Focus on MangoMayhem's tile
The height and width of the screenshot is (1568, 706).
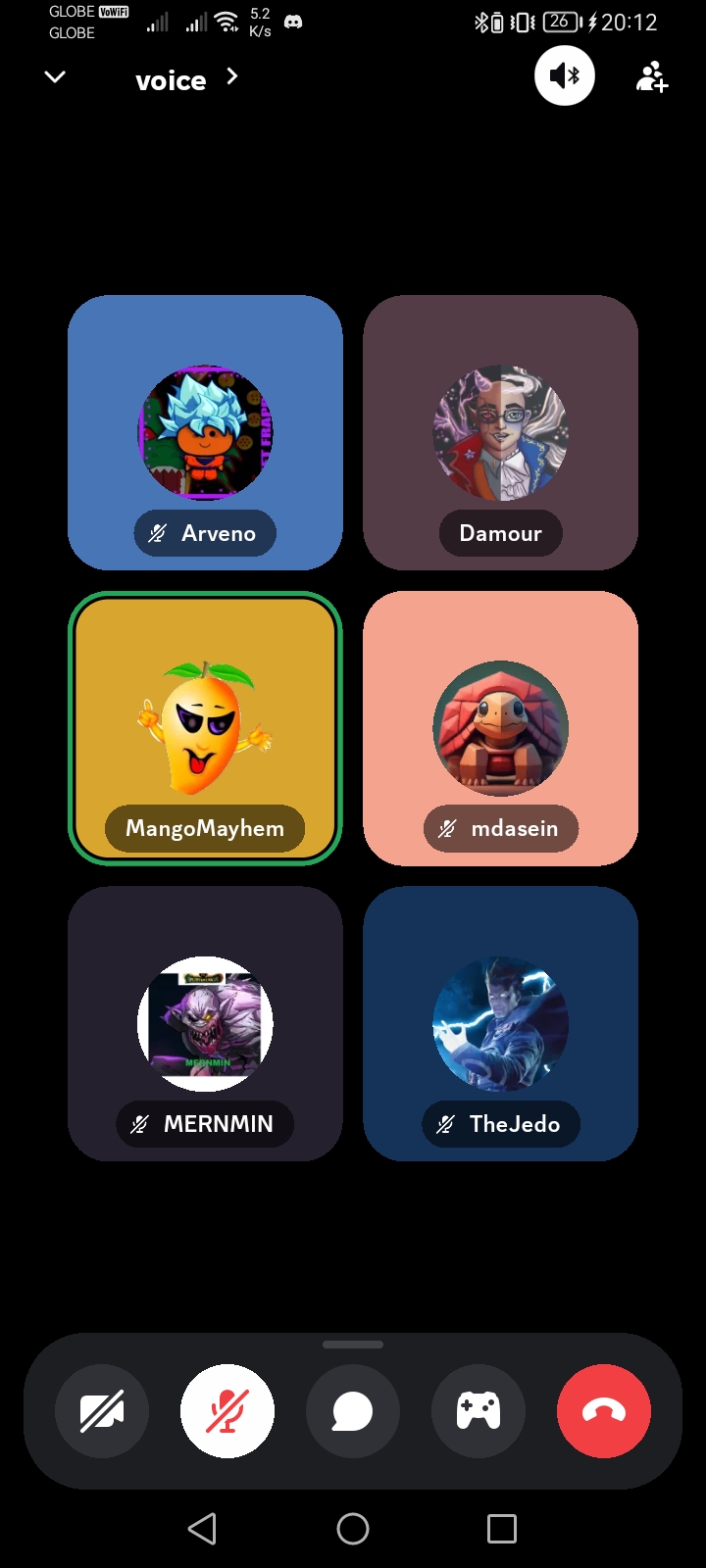(205, 727)
